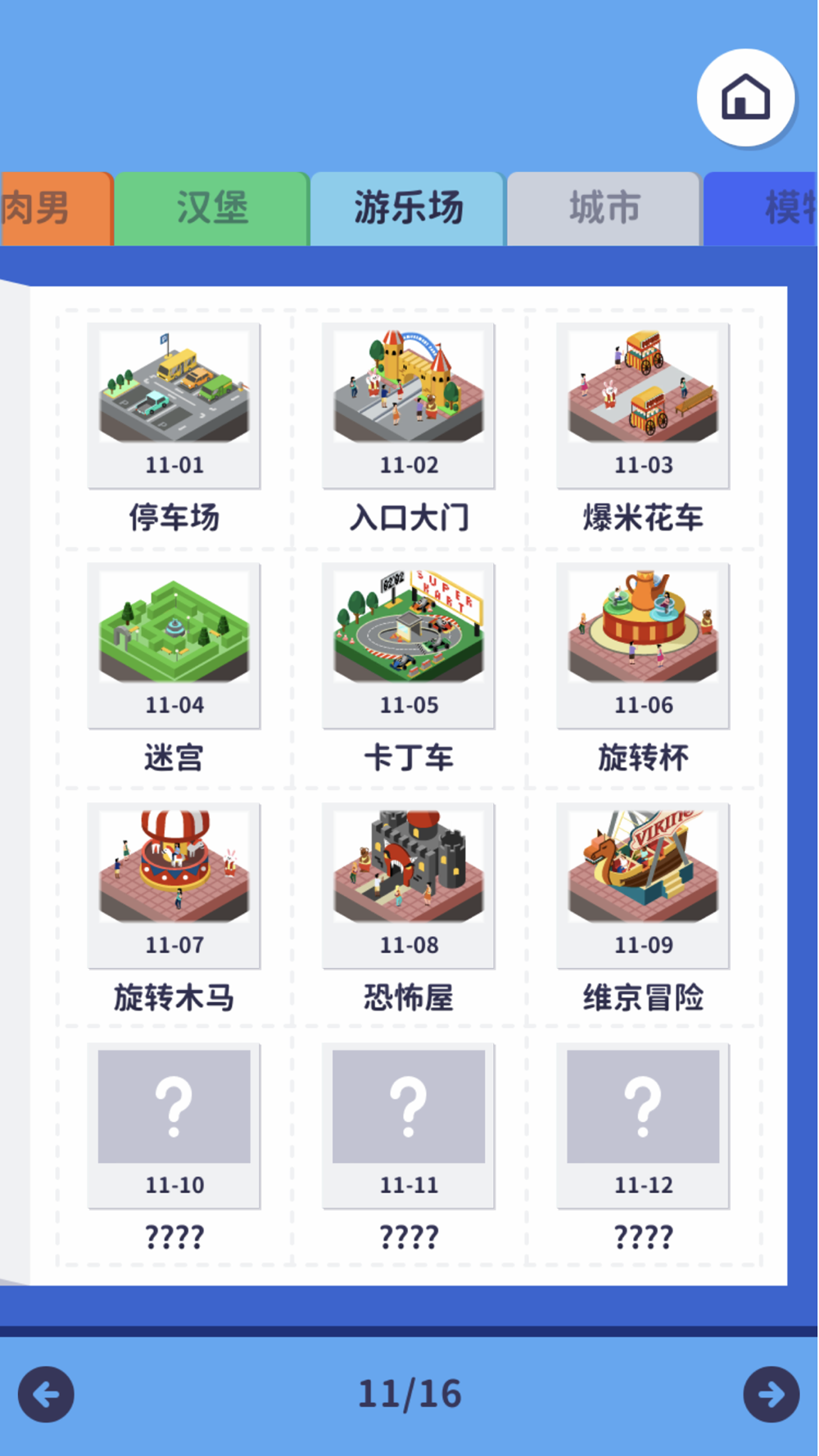This screenshot has height=1456, width=819.
Task: Select the 入口大门 level 11-02
Action: pyautogui.click(x=409, y=405)
